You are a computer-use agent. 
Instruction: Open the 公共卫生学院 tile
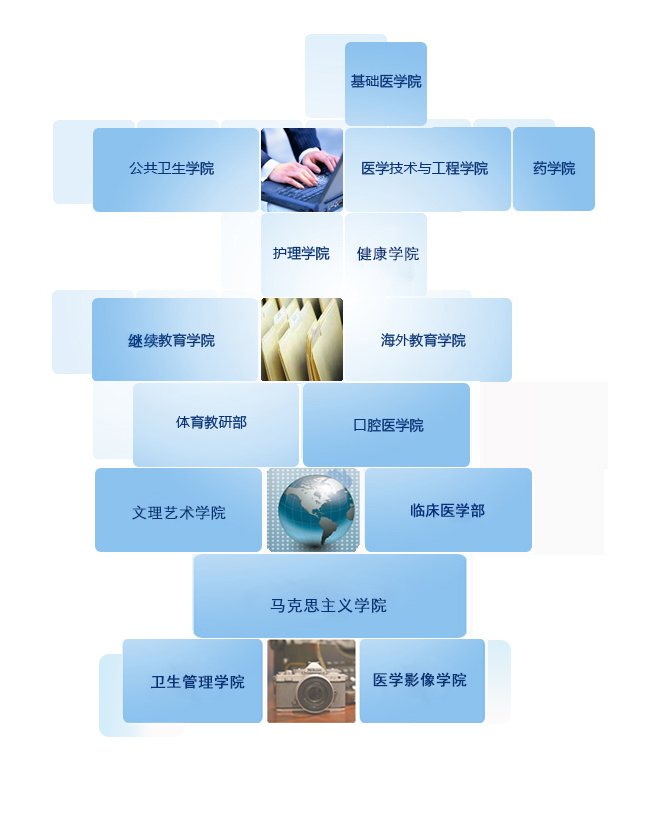point(172,169)
